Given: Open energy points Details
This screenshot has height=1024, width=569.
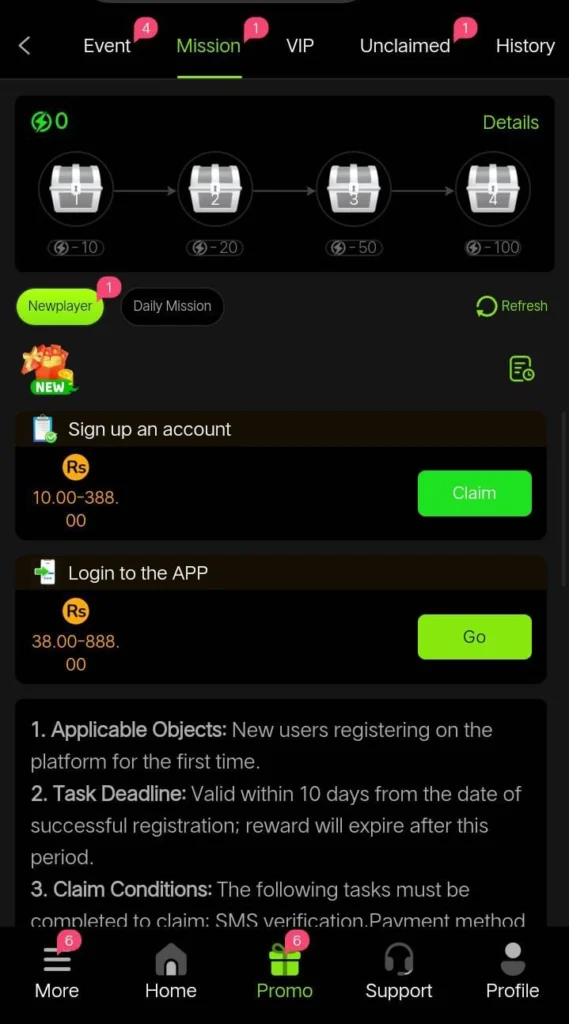Looking at the screenshot, I should click(511, 123).
